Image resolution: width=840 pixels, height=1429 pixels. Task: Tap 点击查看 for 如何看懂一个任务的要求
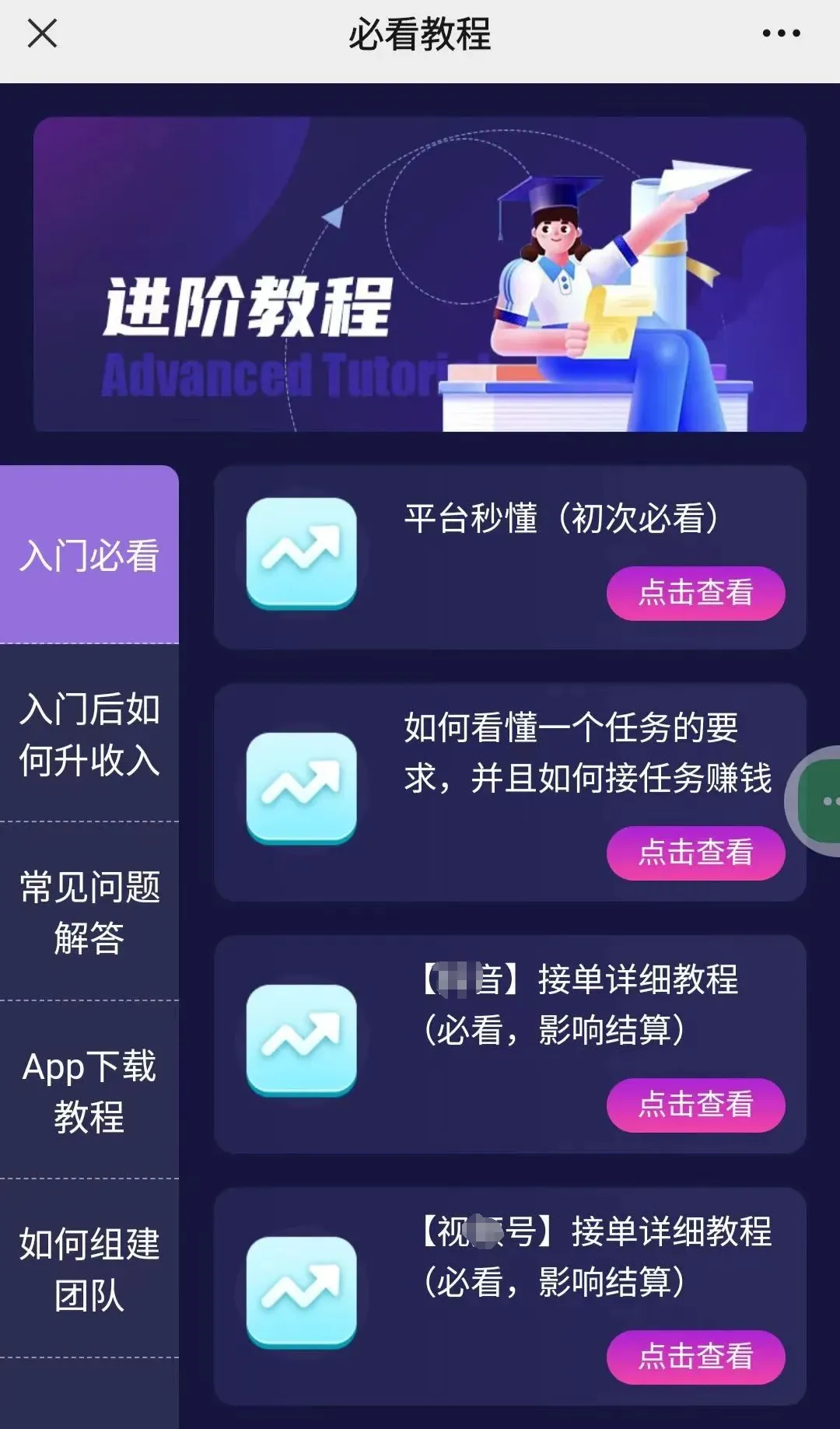click(x=695, y=853)
